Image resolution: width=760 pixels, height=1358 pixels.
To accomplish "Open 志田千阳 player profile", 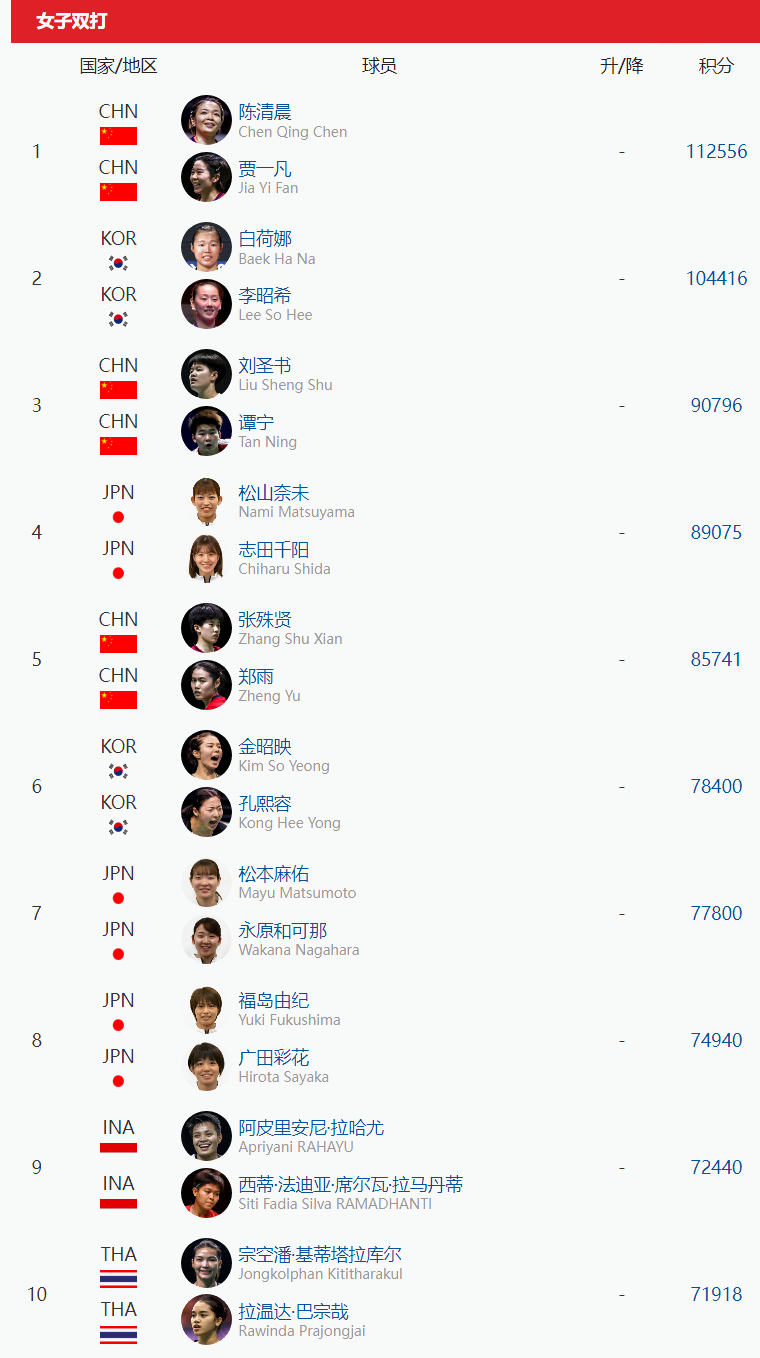I will click(x=274, y=549).
